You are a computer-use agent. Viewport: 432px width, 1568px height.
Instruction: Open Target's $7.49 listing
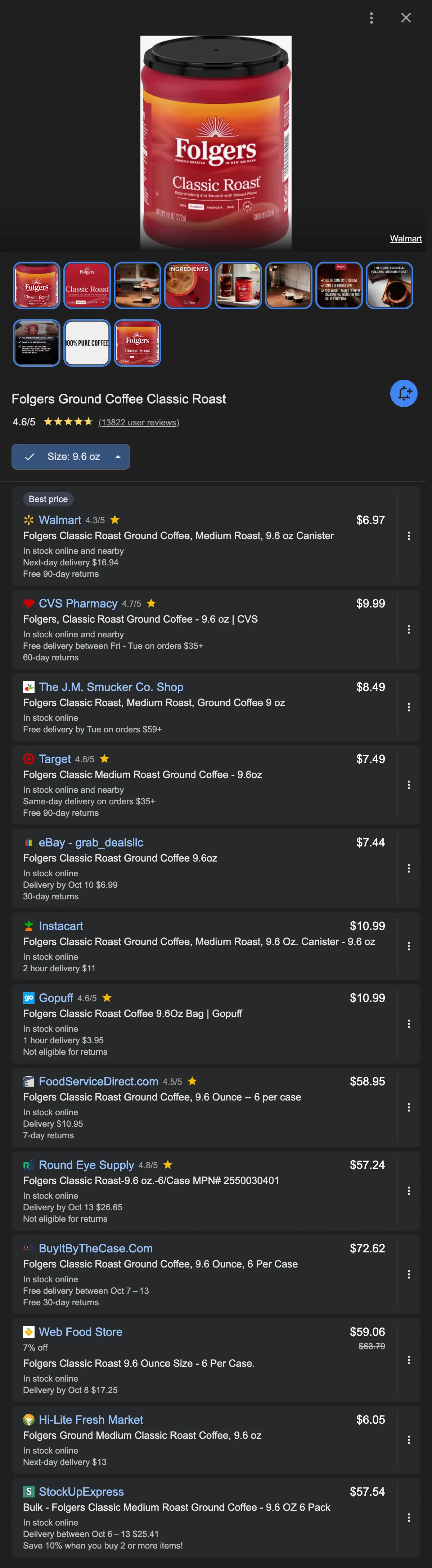(55, 759)
